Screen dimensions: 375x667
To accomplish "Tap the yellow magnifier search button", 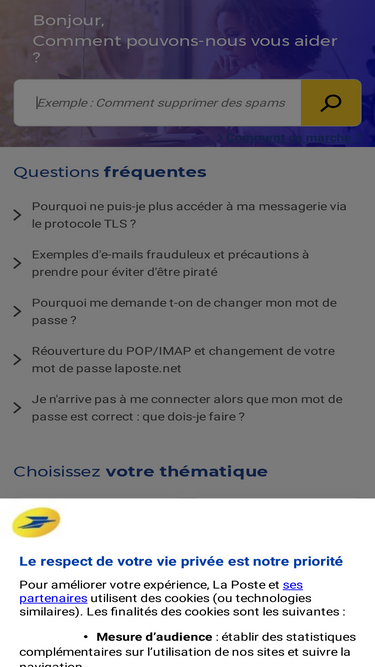I will [331, 103].
